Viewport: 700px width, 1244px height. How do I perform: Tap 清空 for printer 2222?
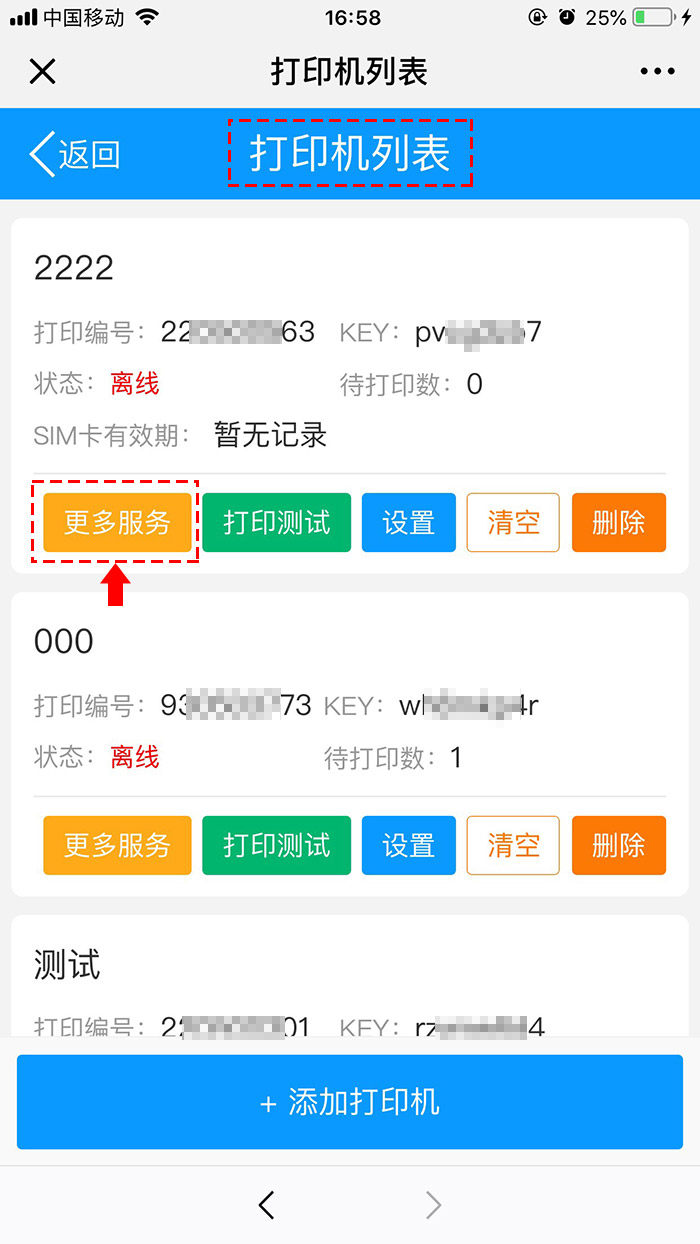[513, 522]
